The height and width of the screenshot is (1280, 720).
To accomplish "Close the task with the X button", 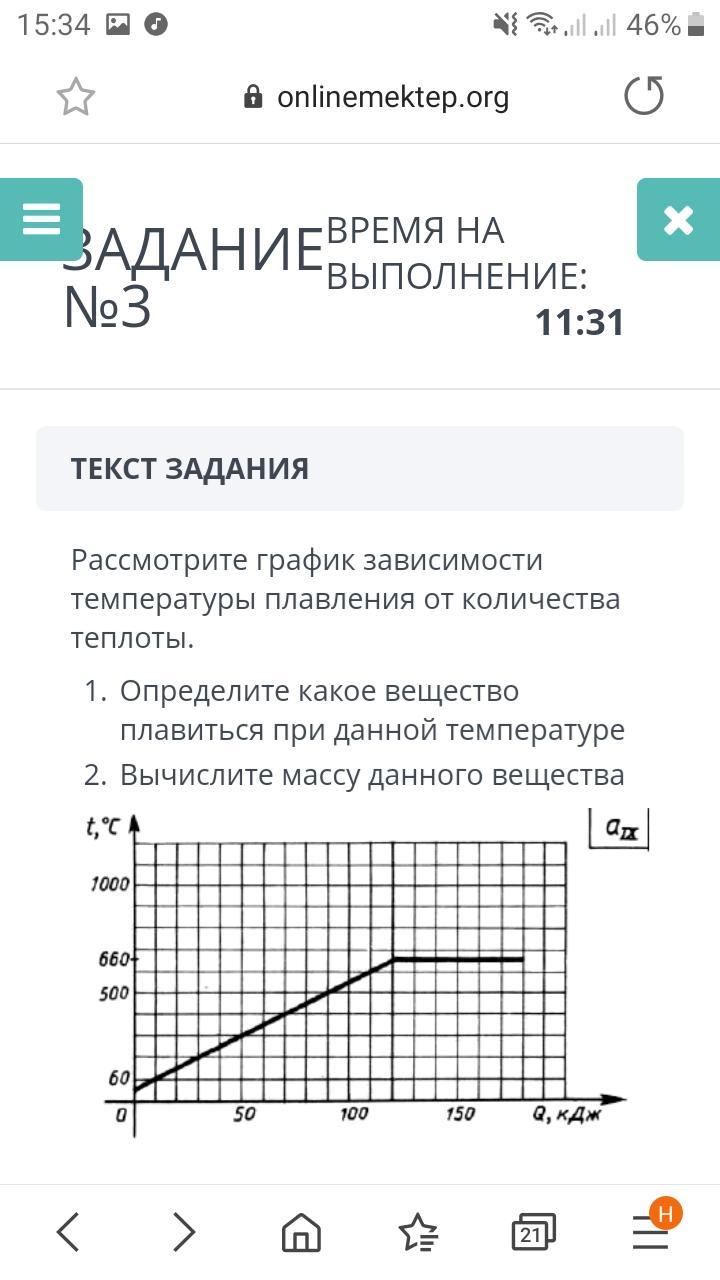I will pyautogui.click(x=678, y=220).
